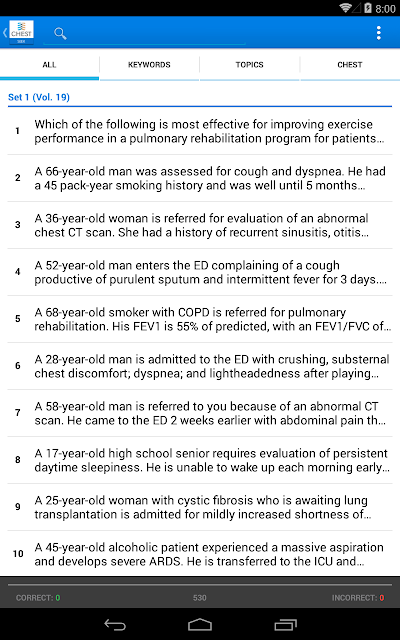
Task: Tap the system back button
Action: tap(115, 624)
